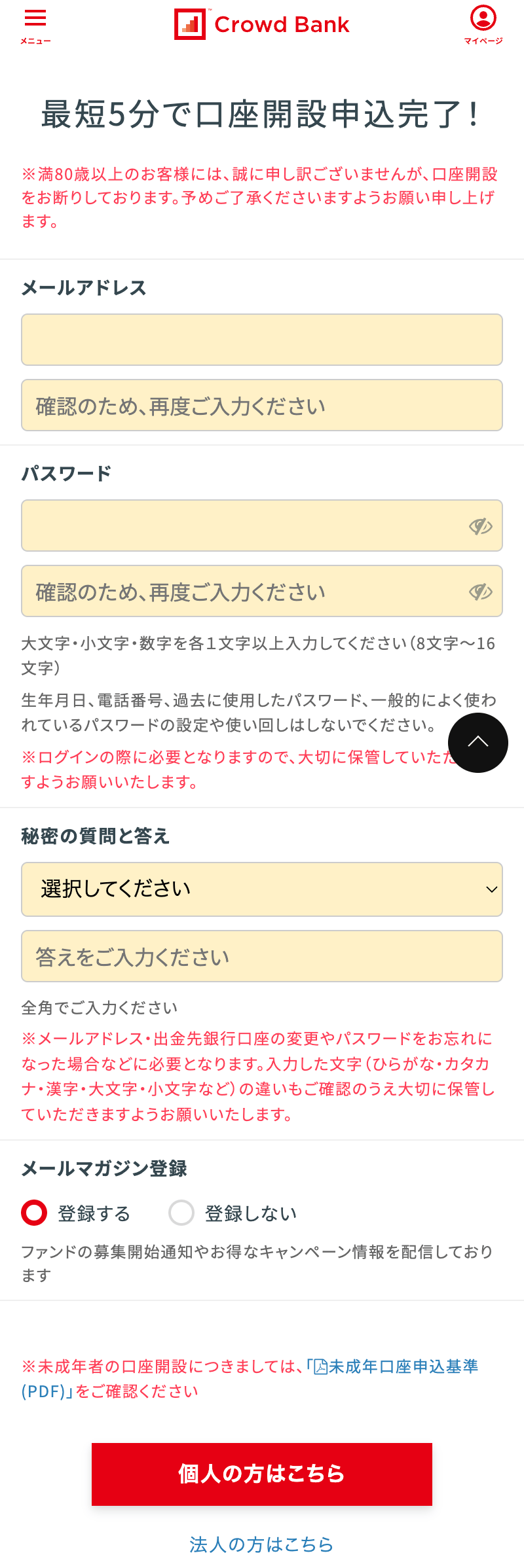524x1568 pixels.
Task: Tap the email confirmation field
Action: 262,406
